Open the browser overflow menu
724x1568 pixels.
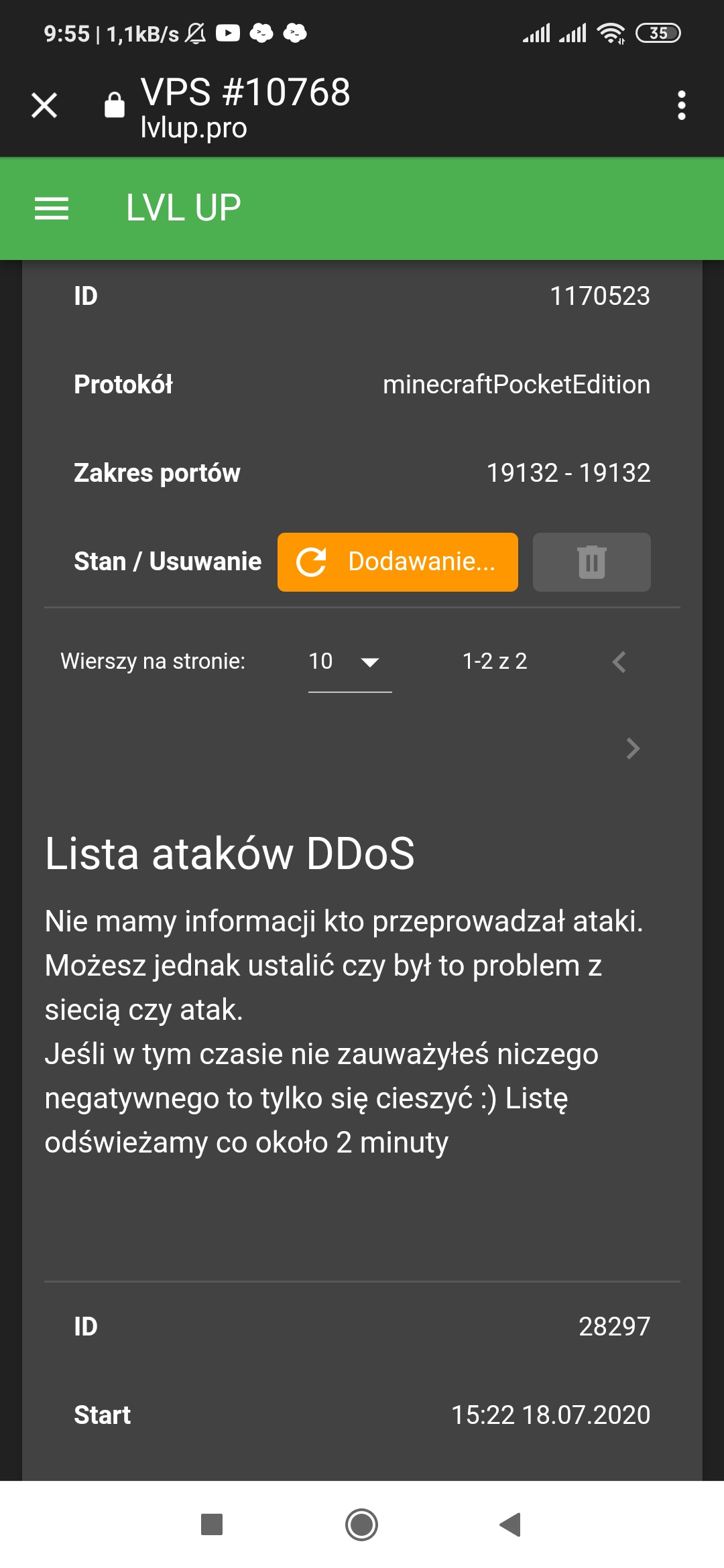tap(681, 105)
